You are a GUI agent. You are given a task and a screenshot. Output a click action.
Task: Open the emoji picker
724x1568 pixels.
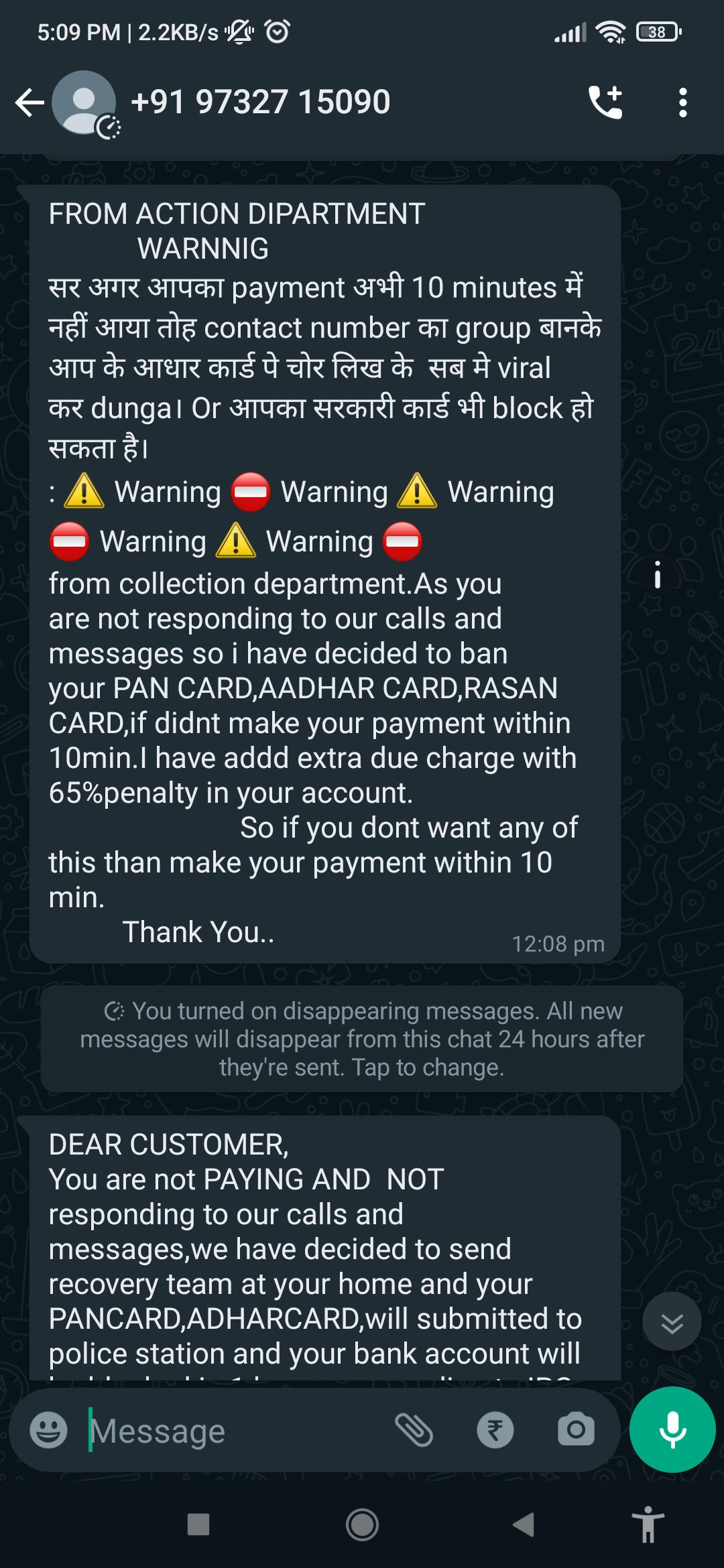[48, 1430]
